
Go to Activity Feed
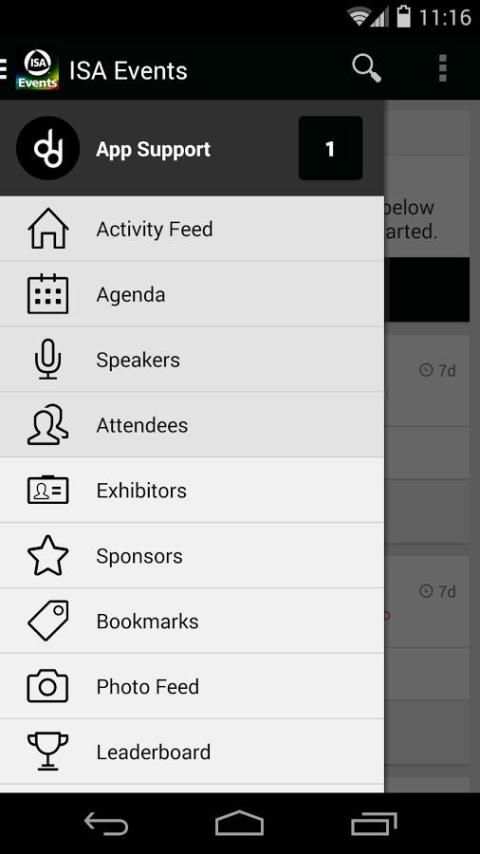pos(192,229)
